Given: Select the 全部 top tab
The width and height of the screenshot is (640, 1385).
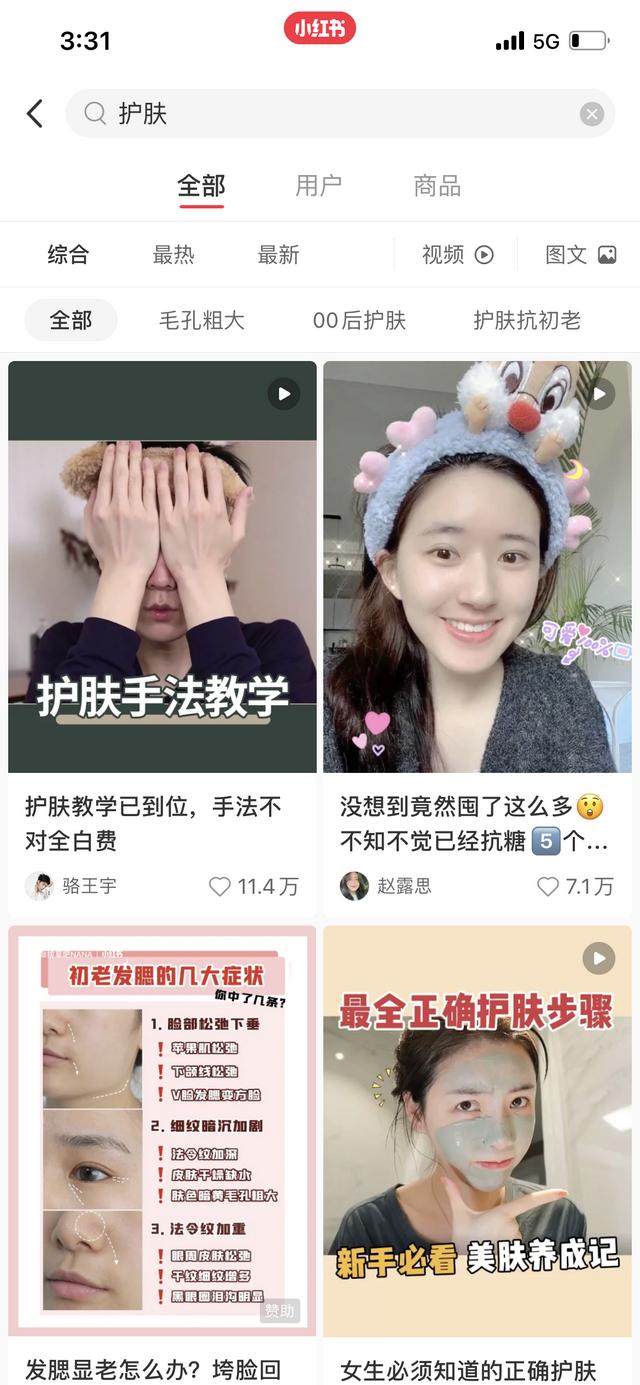Looking at the screenshot, I should pyautogui.click(x=201, y=186).
